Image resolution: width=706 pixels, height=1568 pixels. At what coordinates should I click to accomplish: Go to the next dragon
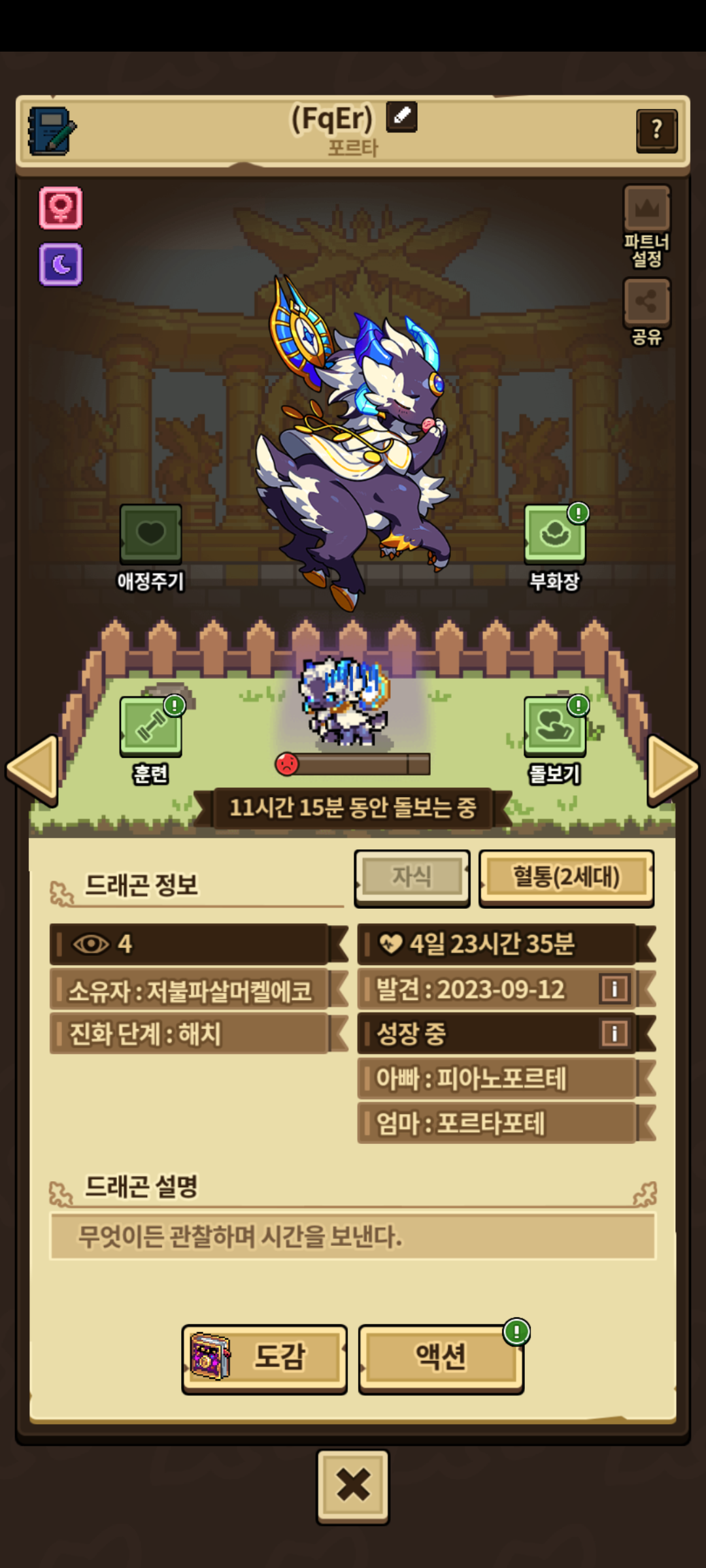673,770
